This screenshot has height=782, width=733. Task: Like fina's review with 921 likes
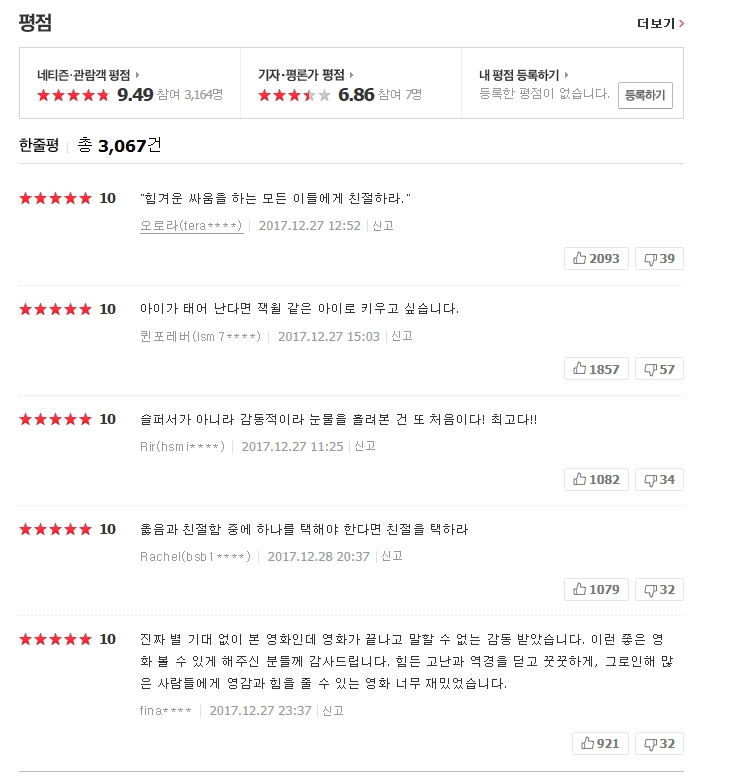[x=601, y=743]
